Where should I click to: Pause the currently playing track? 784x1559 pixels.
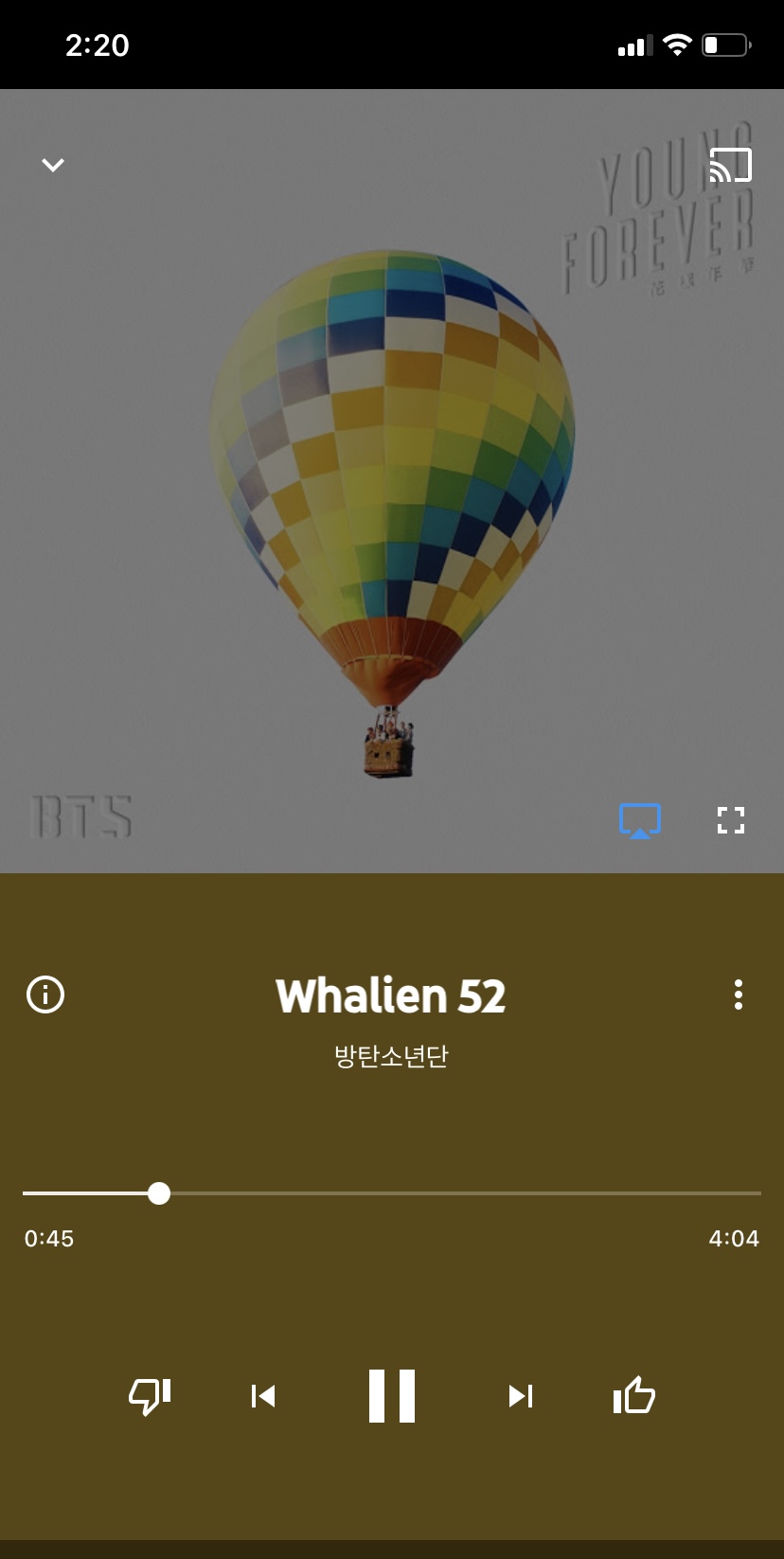click(392, 1396)
